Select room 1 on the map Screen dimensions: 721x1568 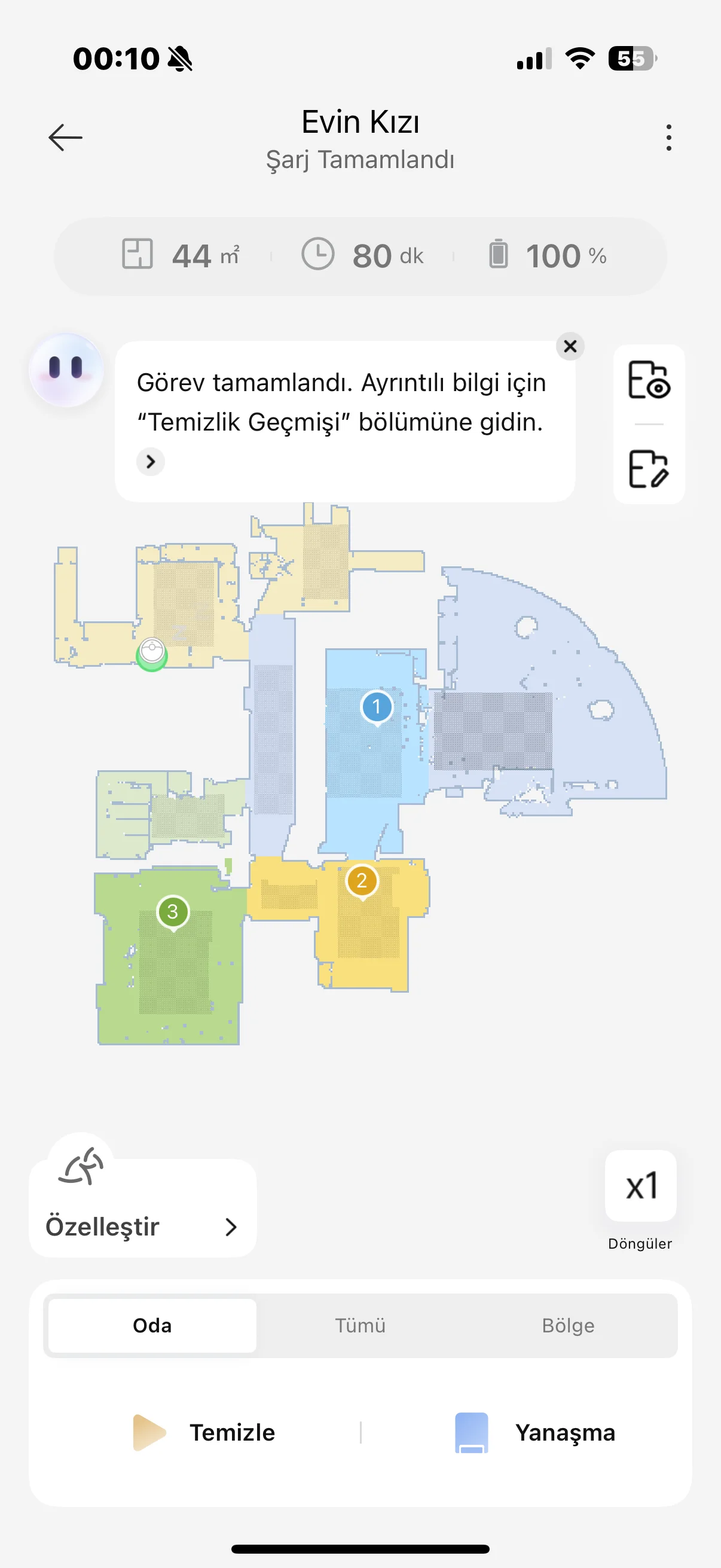[377, 707]
